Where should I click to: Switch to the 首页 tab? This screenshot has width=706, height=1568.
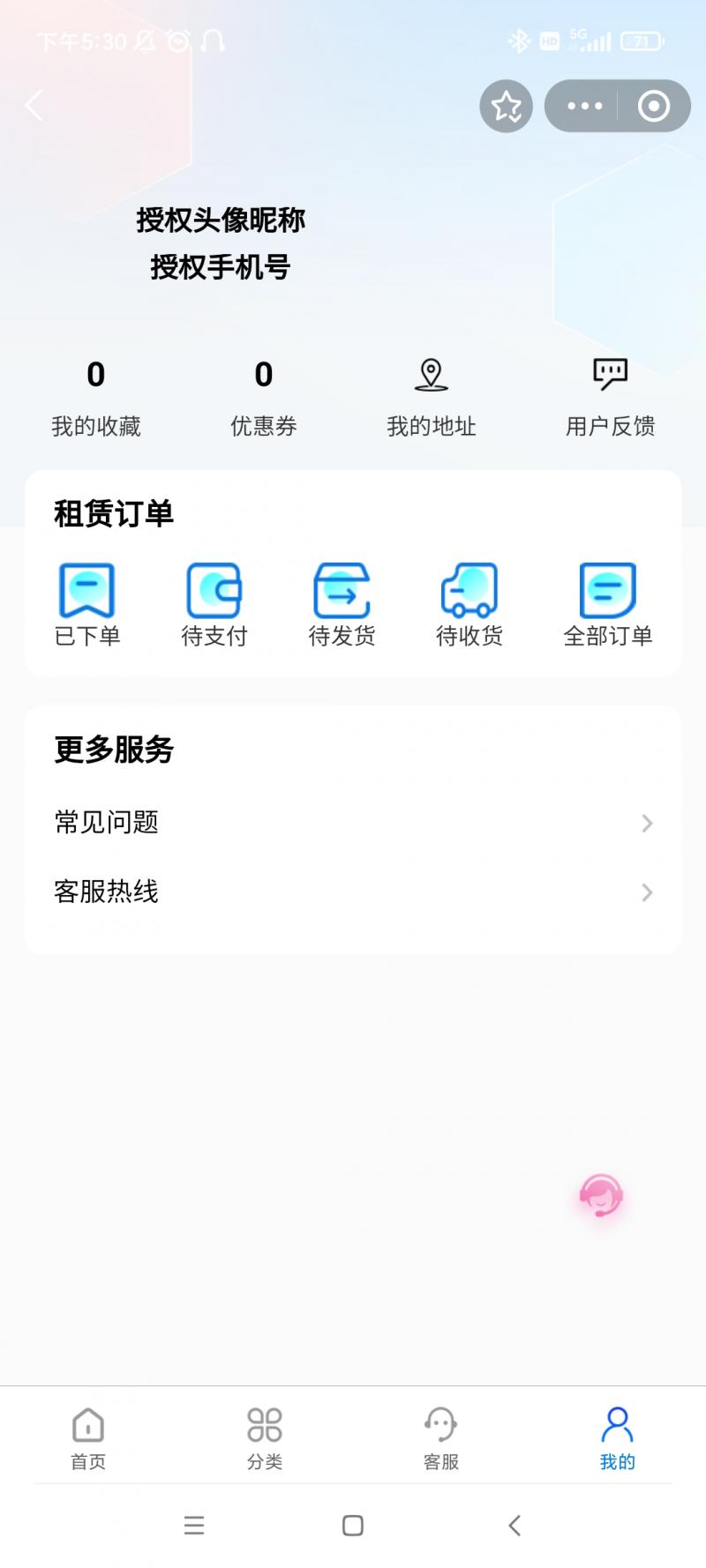[x=88, y=1438]
